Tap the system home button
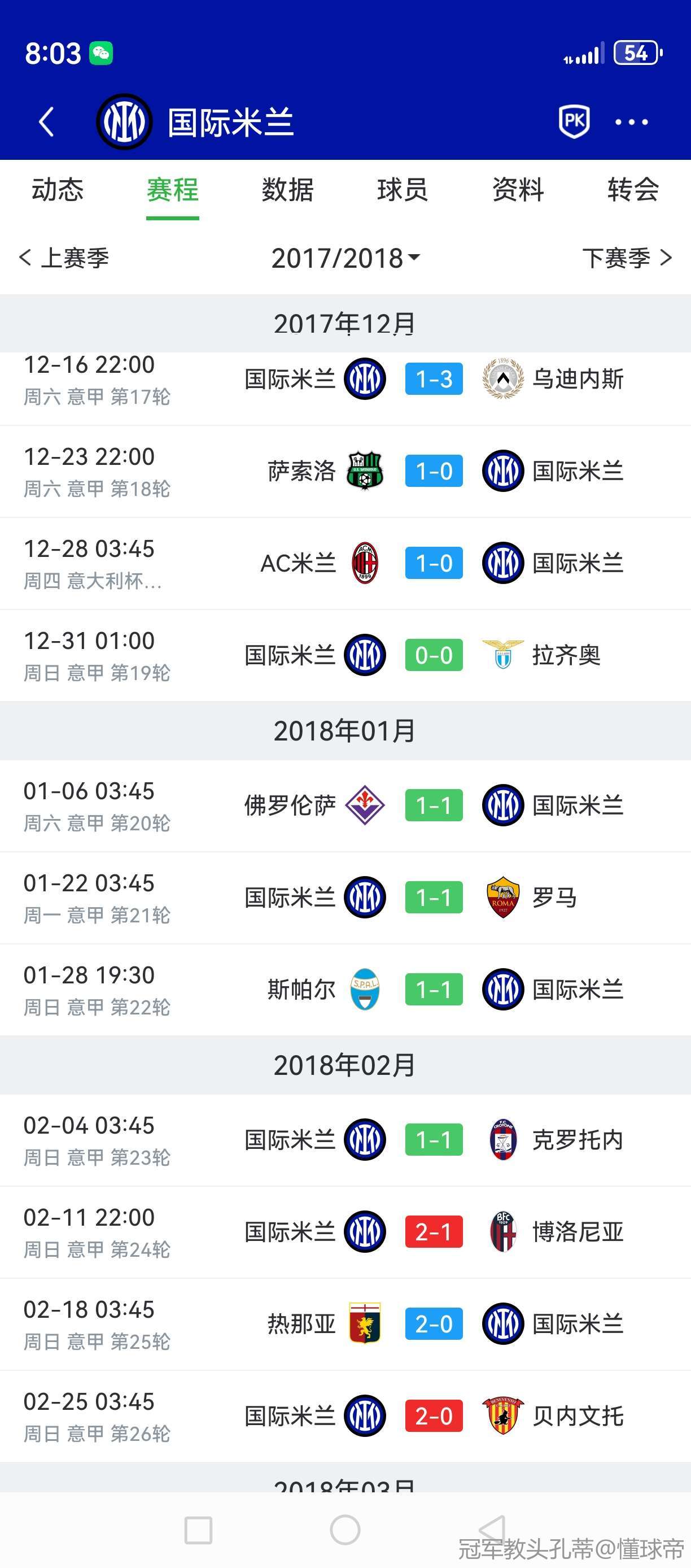Viewport: 691px width, 1568px height. (x=345, y=1530)
